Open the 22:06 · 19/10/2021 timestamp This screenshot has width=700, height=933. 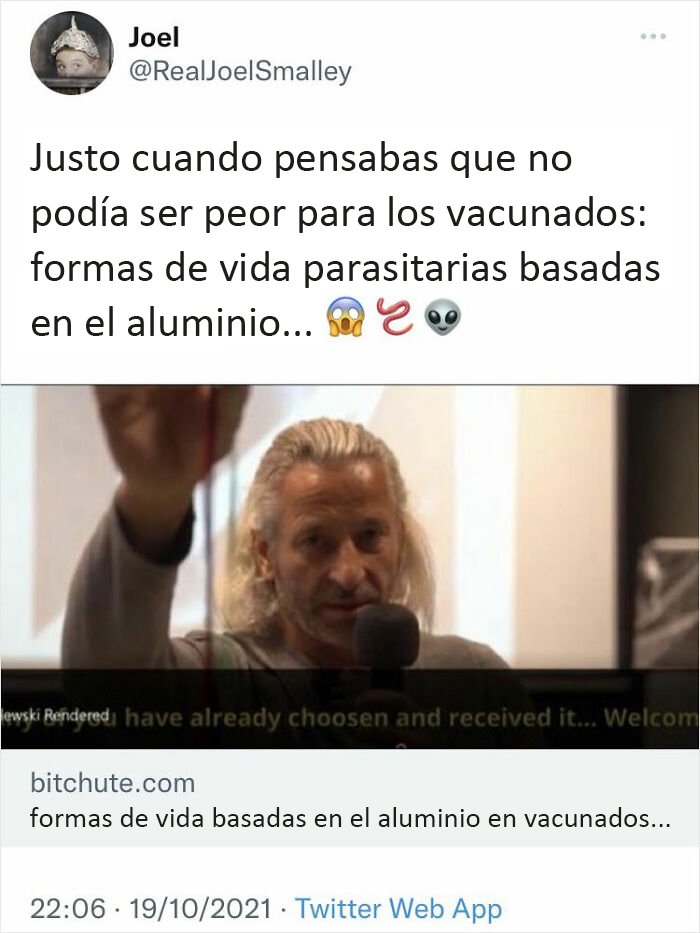pyautogui.click(x=150, y=909)
